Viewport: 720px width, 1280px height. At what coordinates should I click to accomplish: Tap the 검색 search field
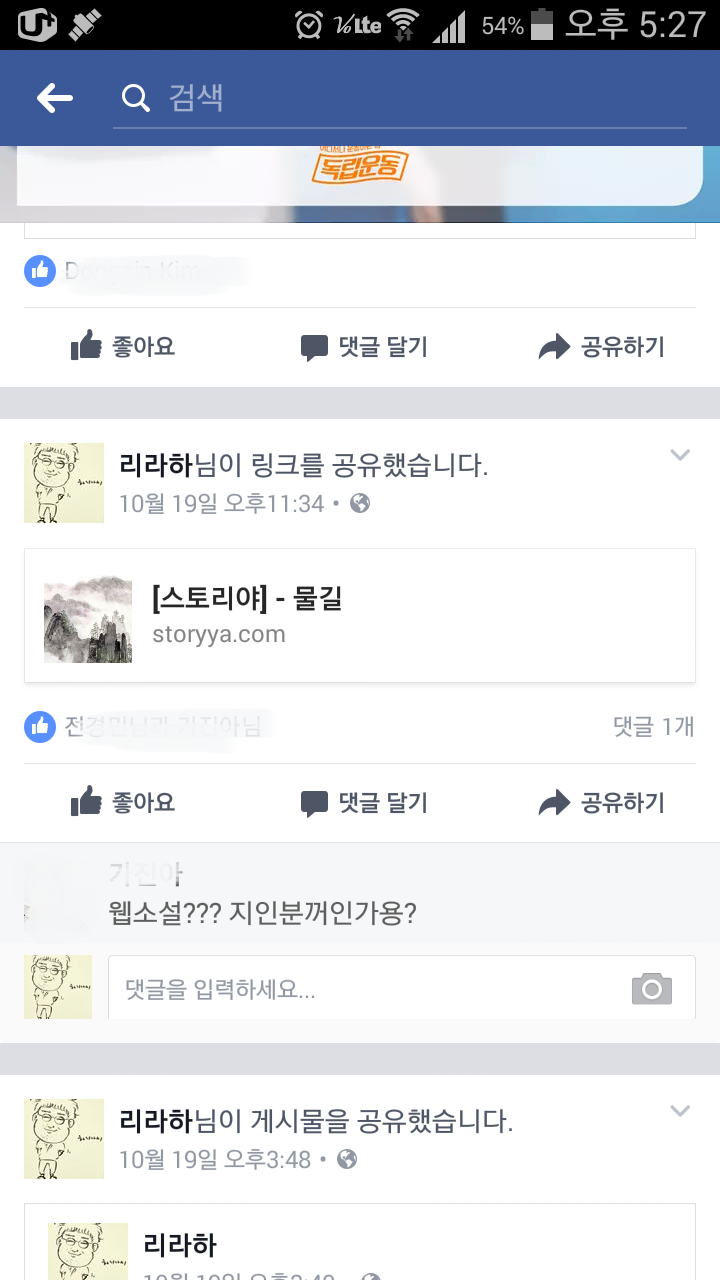click(x=400, y=98)
